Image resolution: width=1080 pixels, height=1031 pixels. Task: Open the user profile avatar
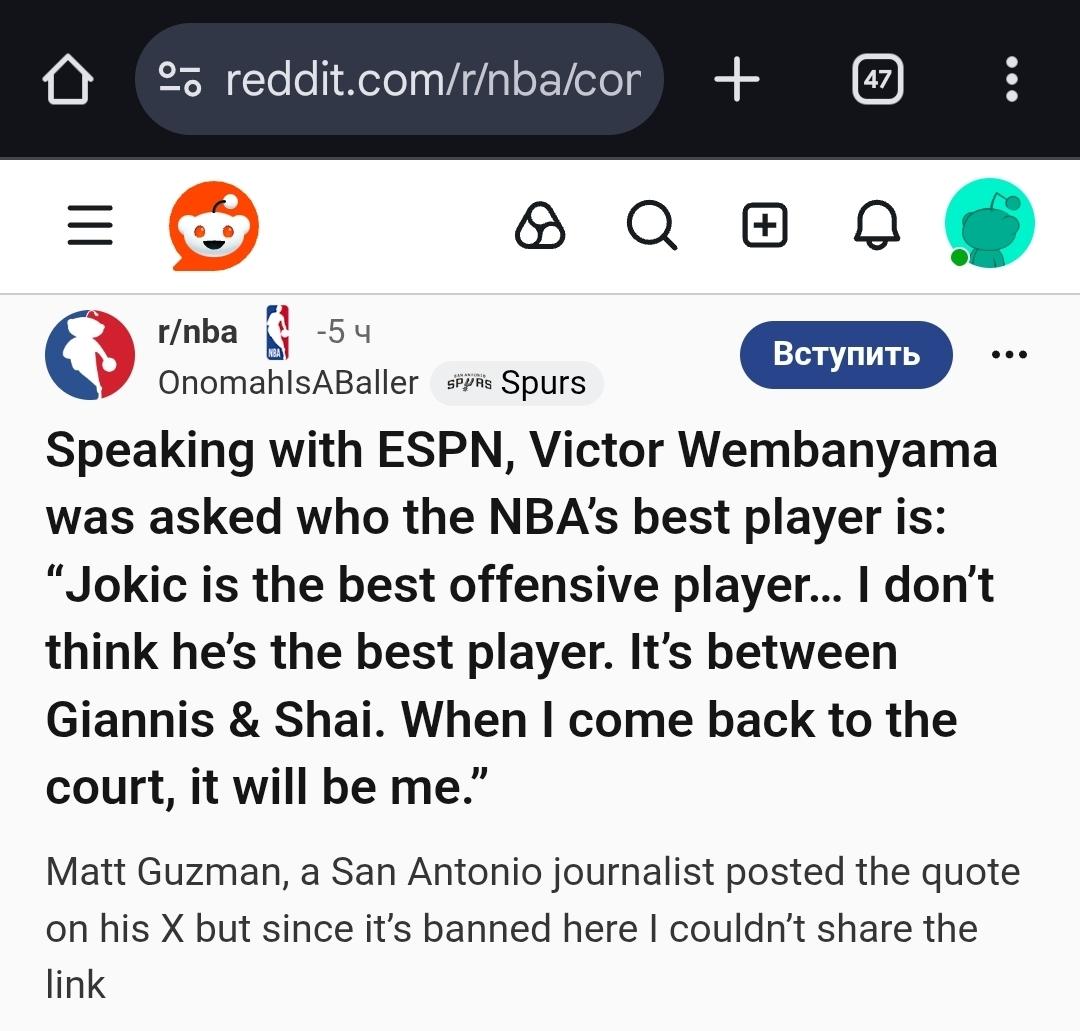[989, 224]
